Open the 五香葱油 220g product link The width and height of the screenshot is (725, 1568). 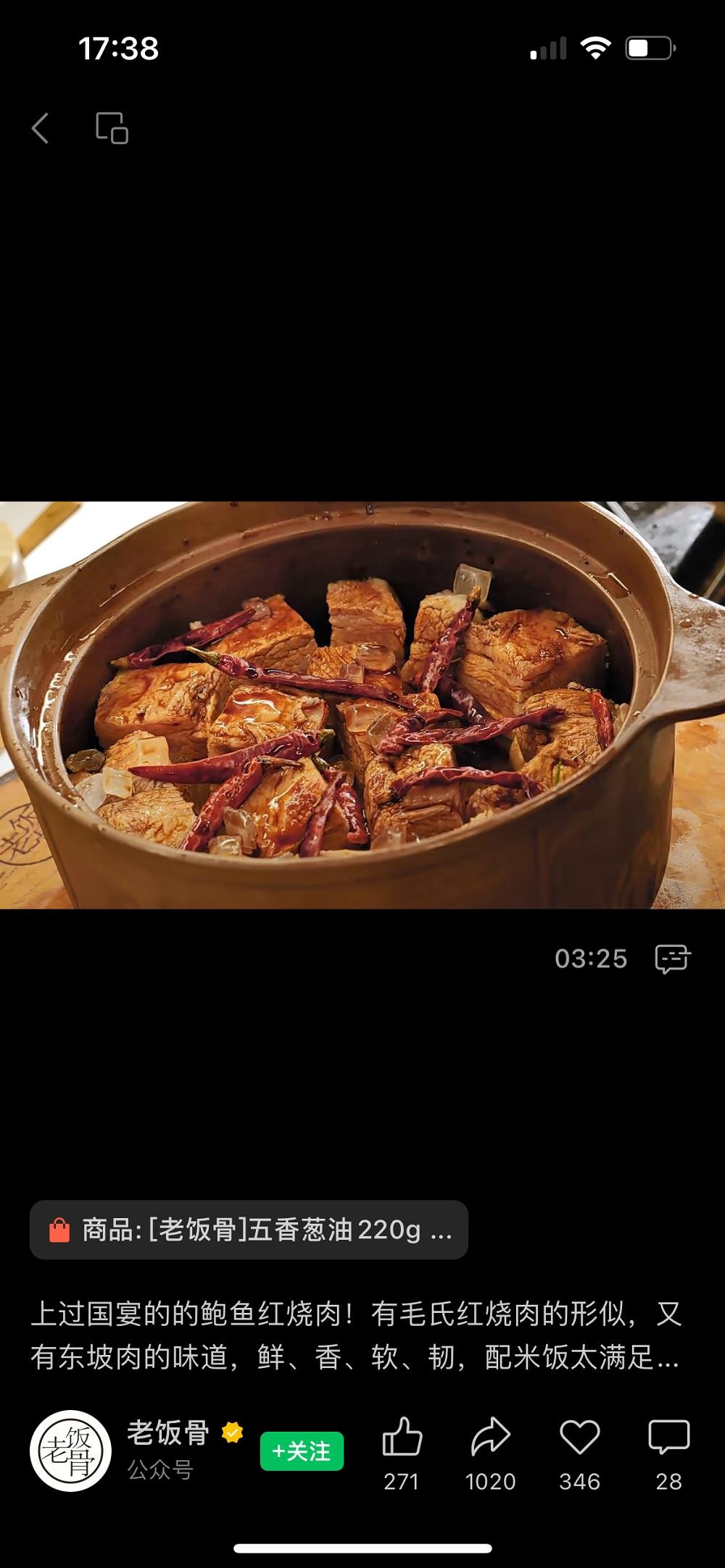pos(249,1230)
